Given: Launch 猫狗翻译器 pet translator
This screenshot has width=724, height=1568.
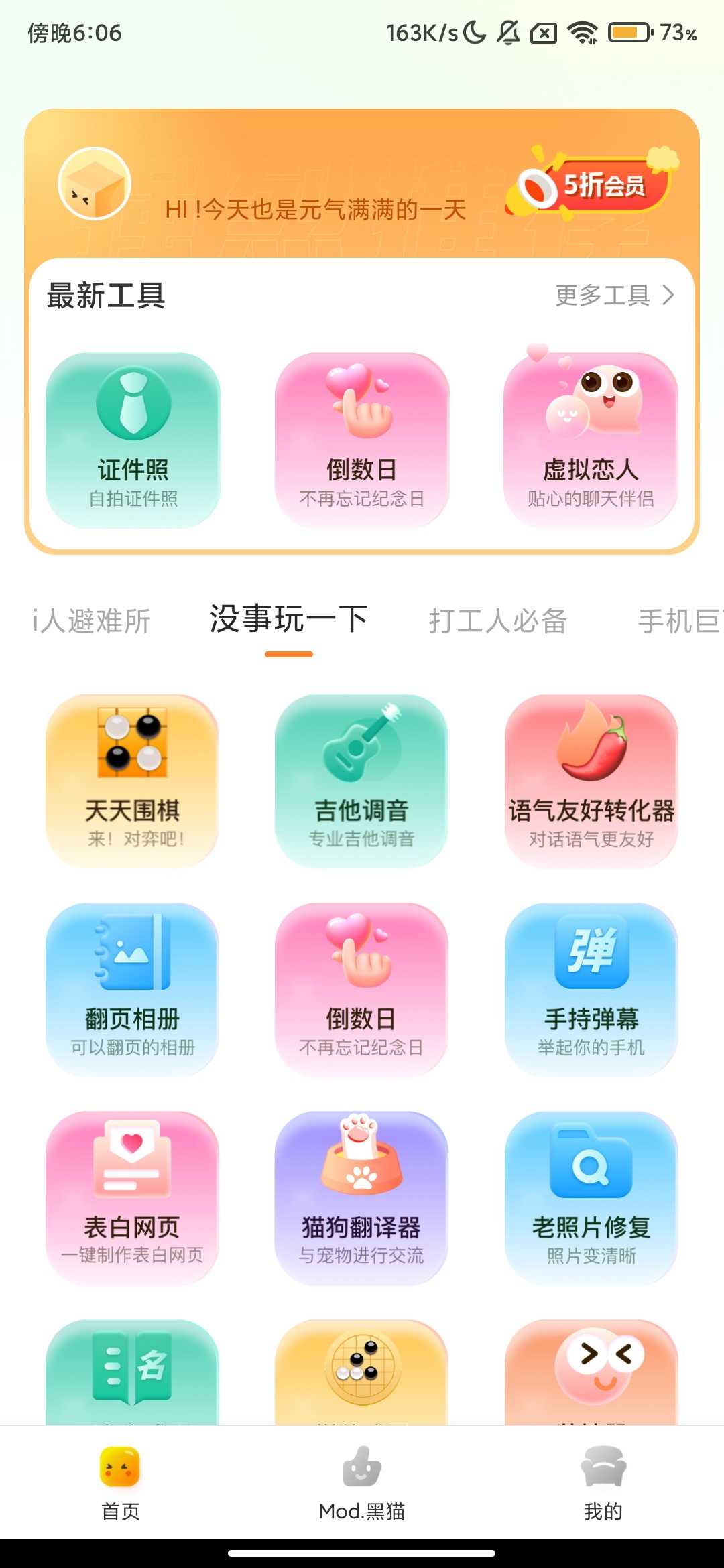Looking at the screenshot, I should [361, 1197].
